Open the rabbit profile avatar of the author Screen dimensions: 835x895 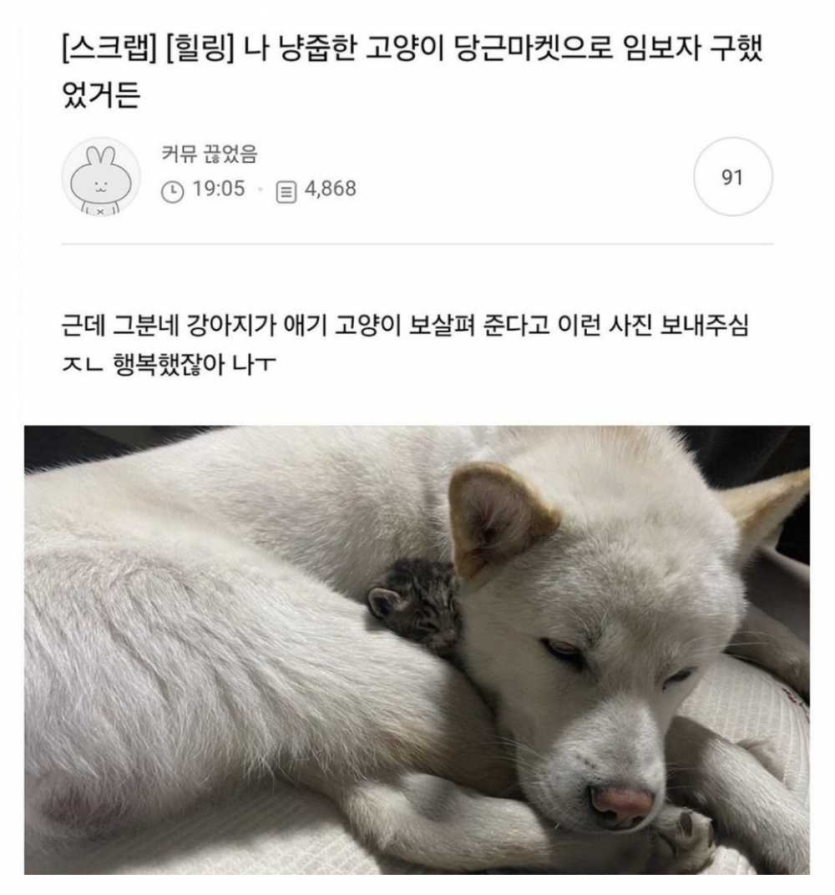101,177
